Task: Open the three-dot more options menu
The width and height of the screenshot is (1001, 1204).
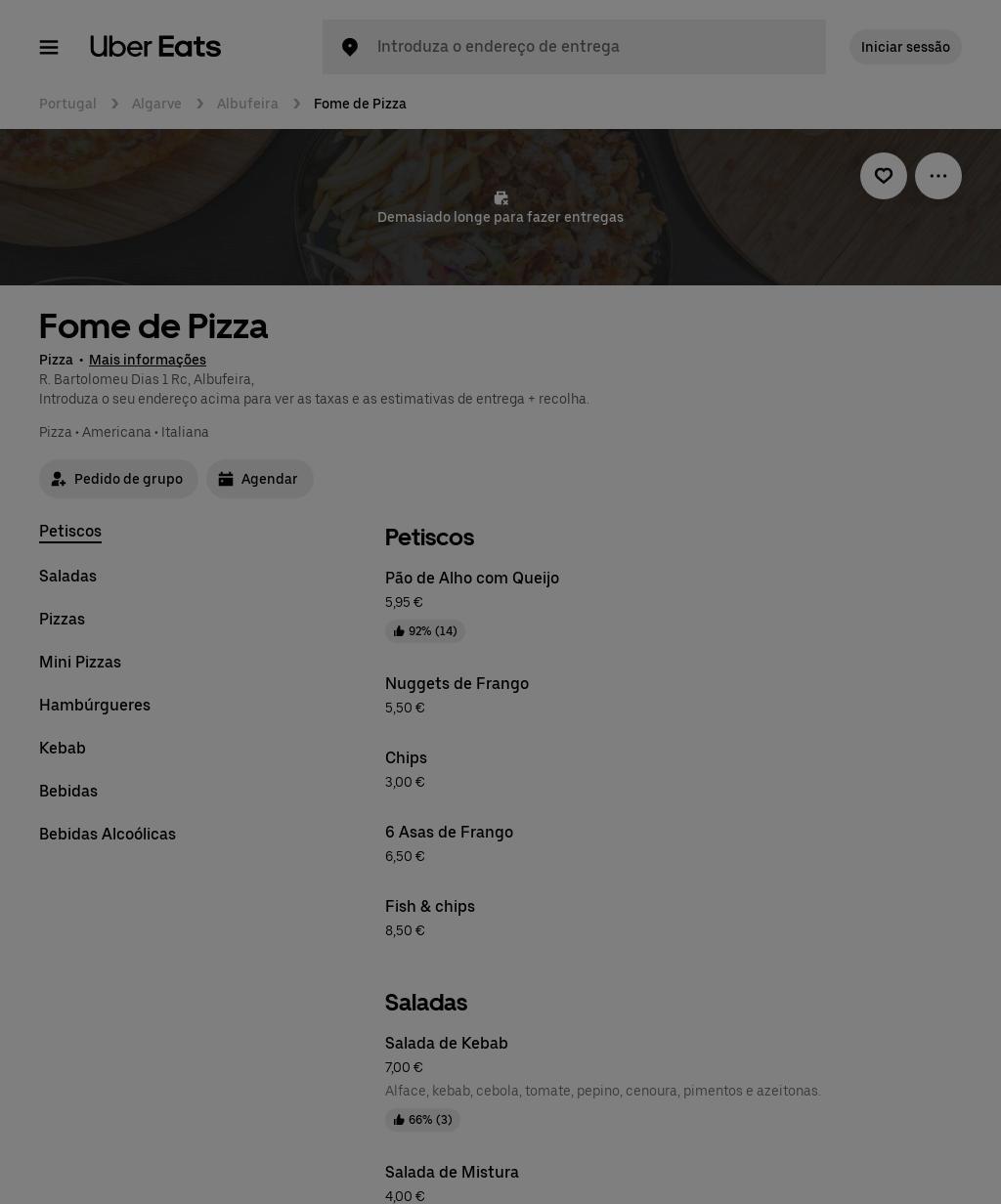Action: (x=937, y=176)
